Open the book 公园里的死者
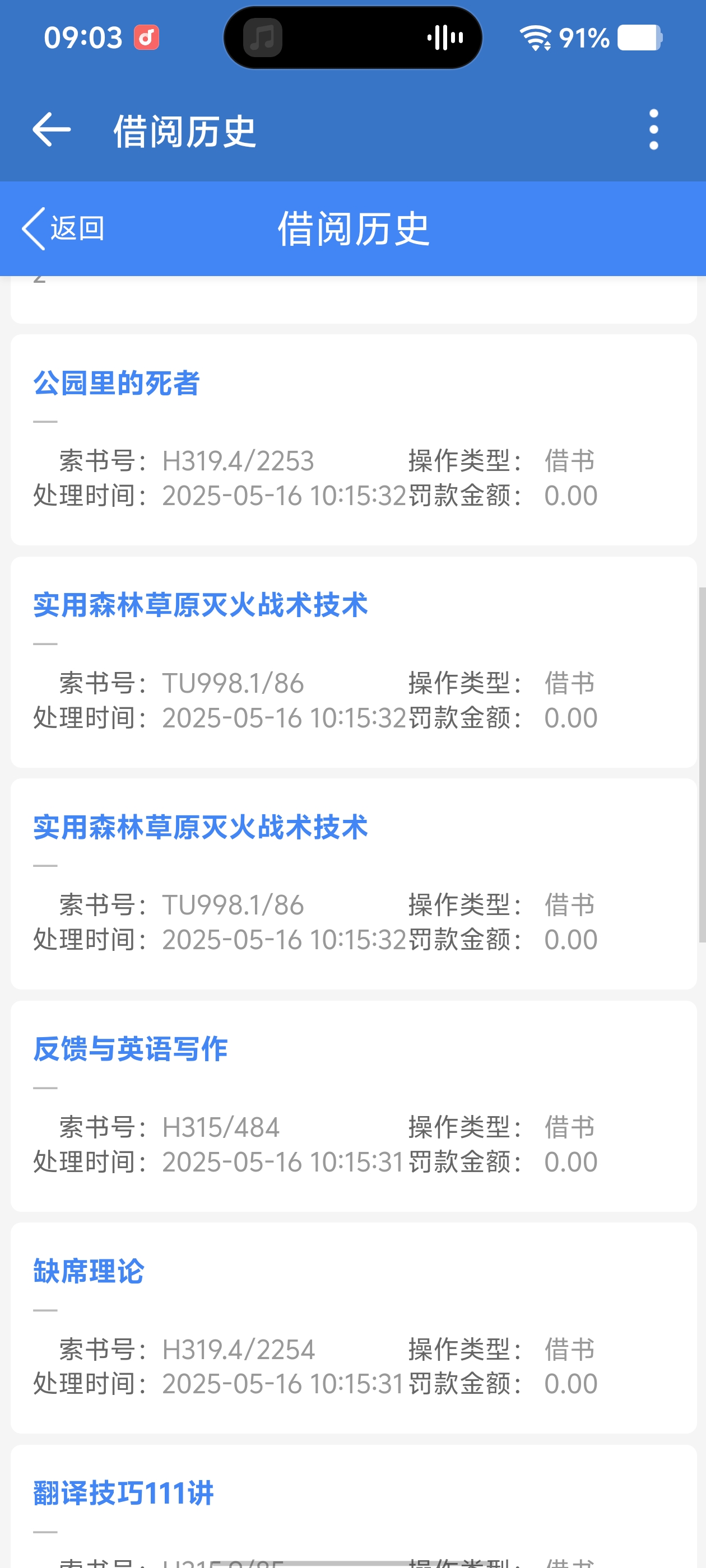706x1568 pixels. (117, 384)
